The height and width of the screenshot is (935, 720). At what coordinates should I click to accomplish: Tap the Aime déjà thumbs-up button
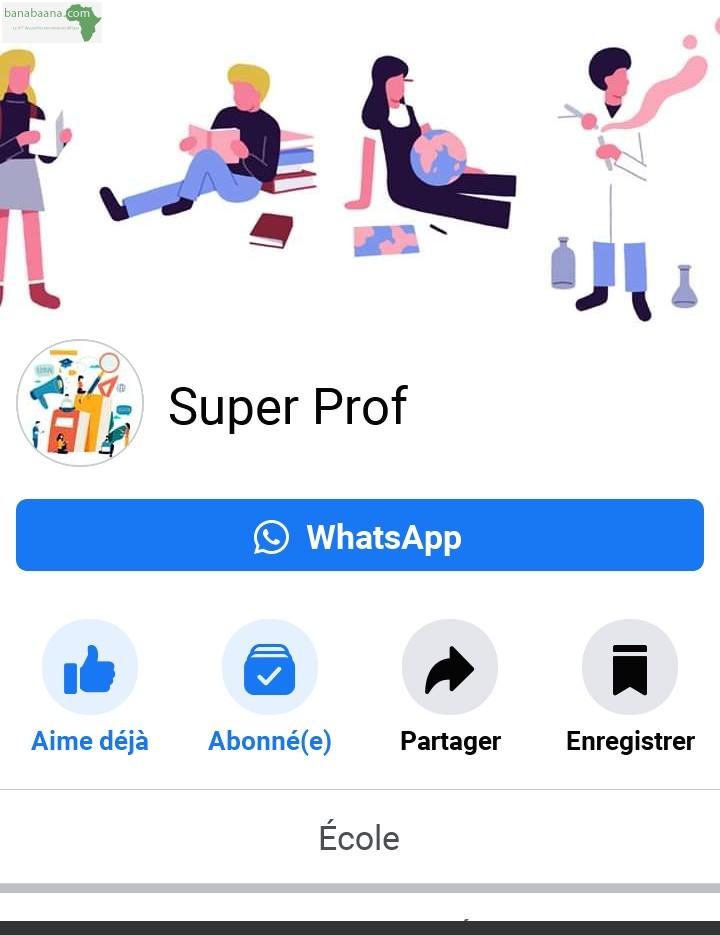90,668
